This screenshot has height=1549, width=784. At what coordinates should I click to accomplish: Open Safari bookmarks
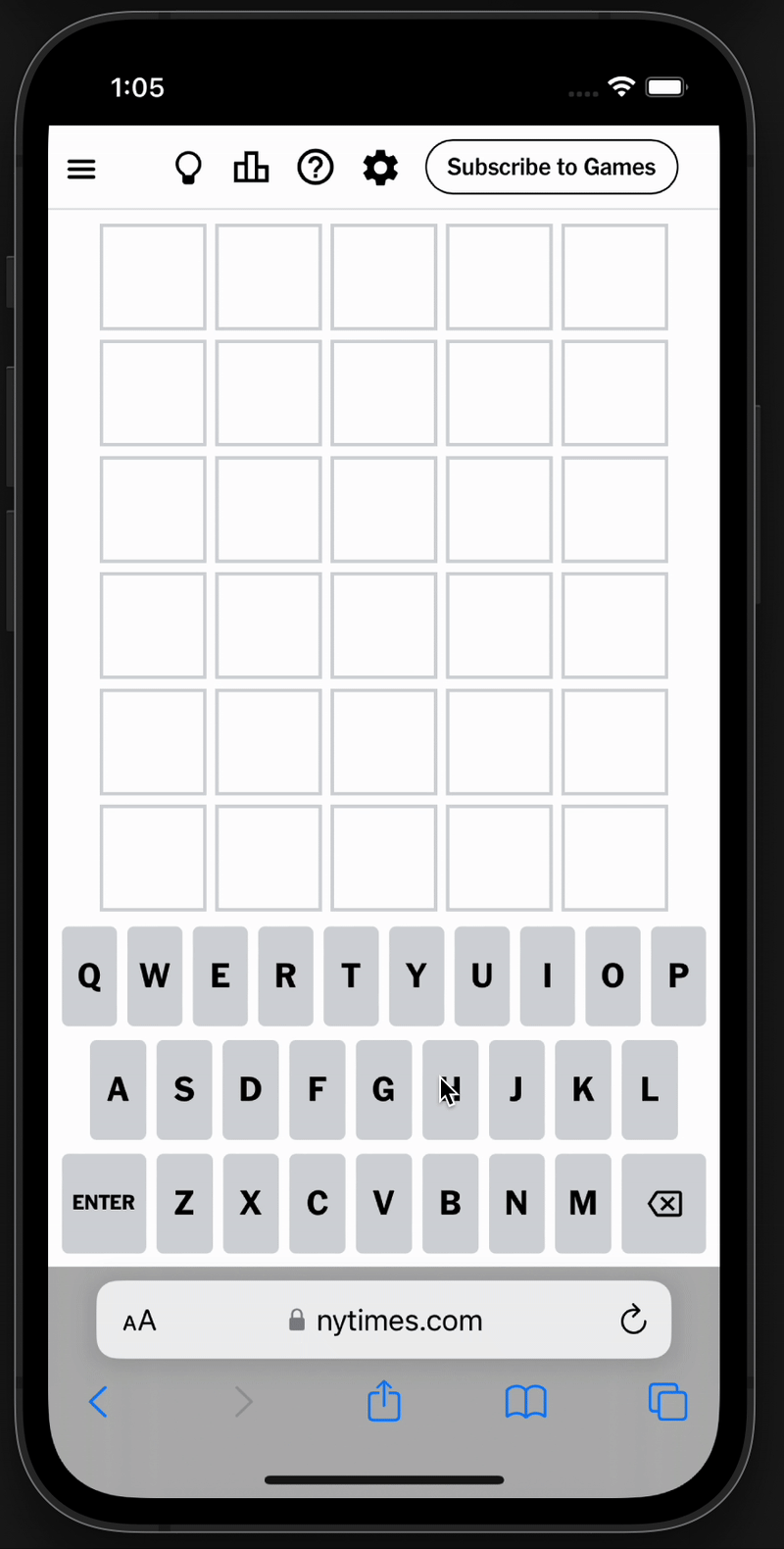525,1402
